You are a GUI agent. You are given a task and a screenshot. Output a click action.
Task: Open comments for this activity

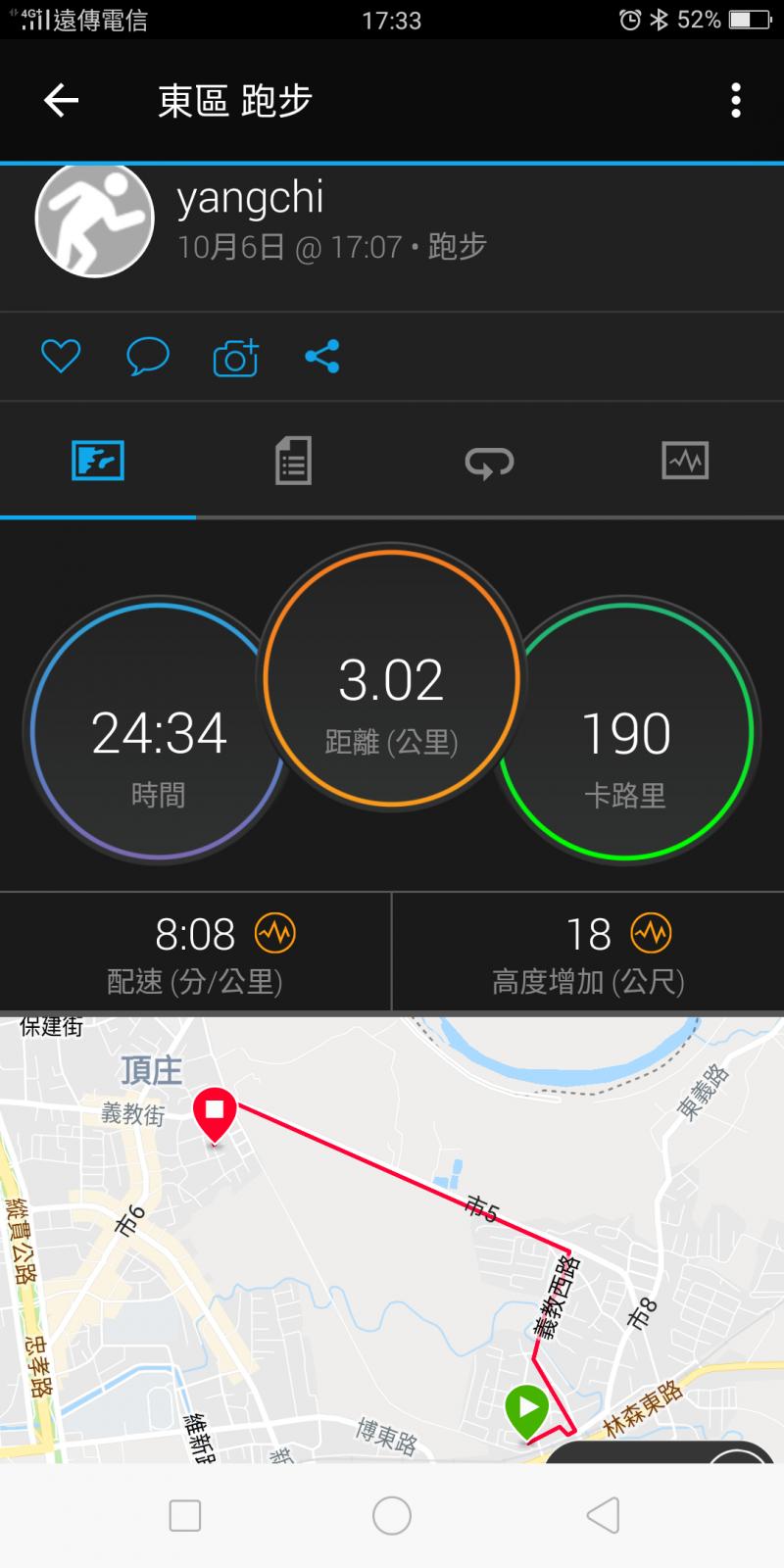[x=148, y=356]
